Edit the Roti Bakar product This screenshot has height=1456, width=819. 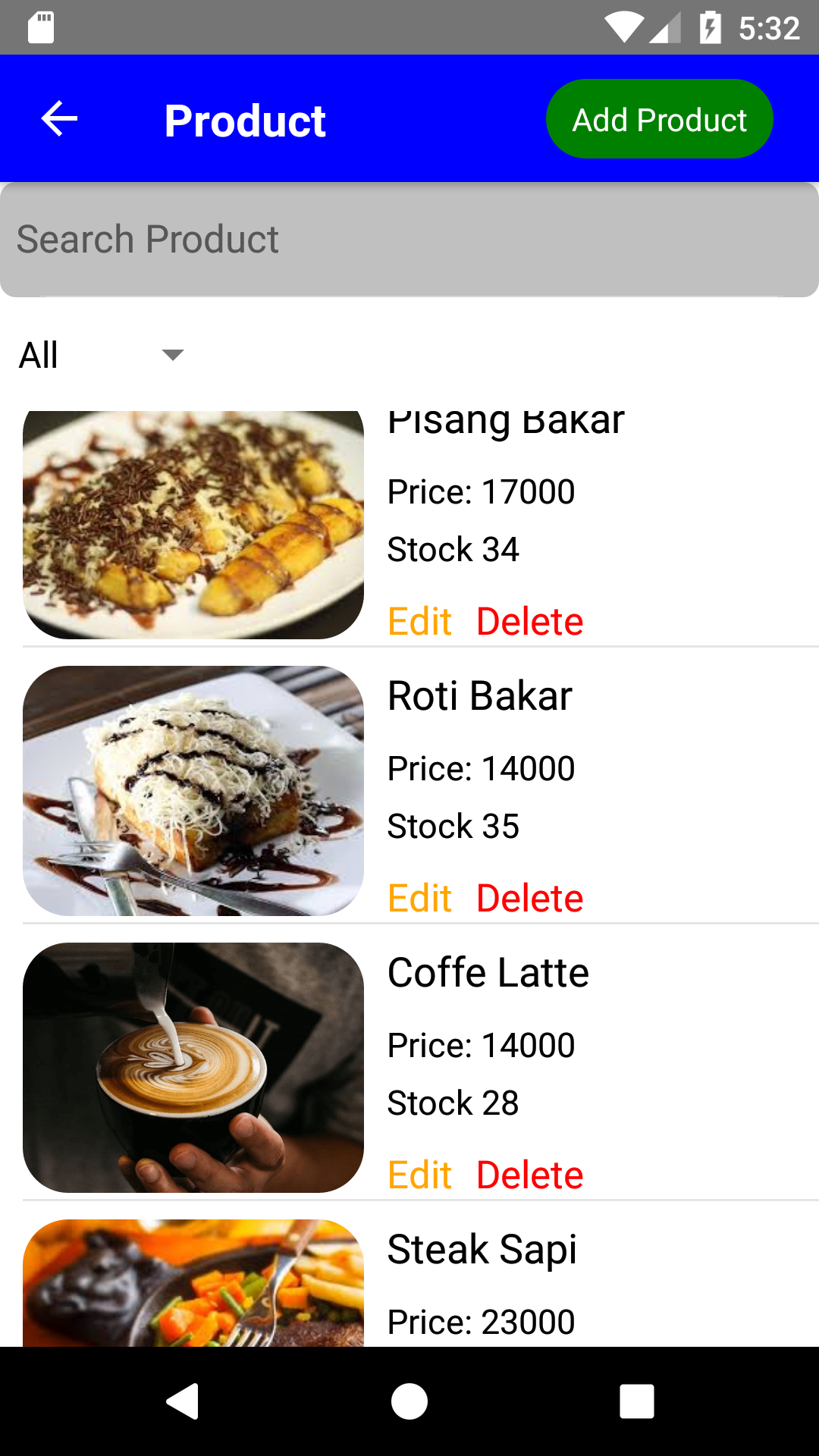click(x=419, y=897)
